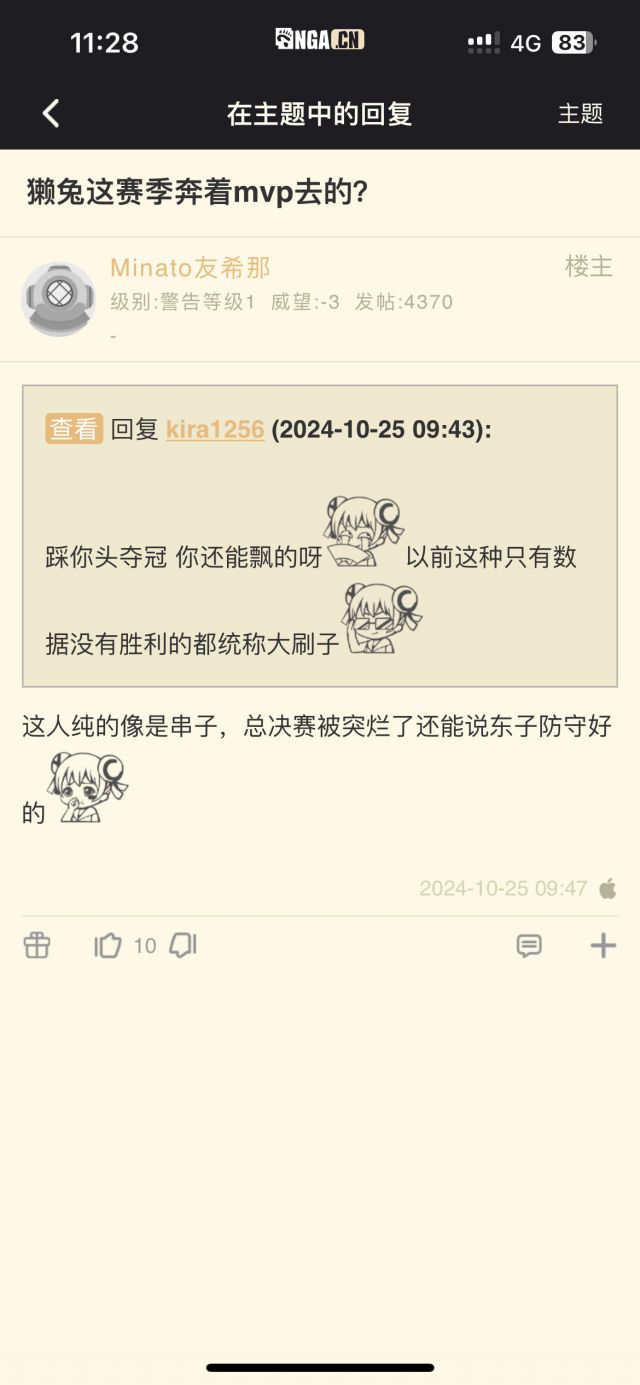This screenshot has height=1385, width=640.
Task: Upvote this reply with thumbs up
Action: (108, 945)
